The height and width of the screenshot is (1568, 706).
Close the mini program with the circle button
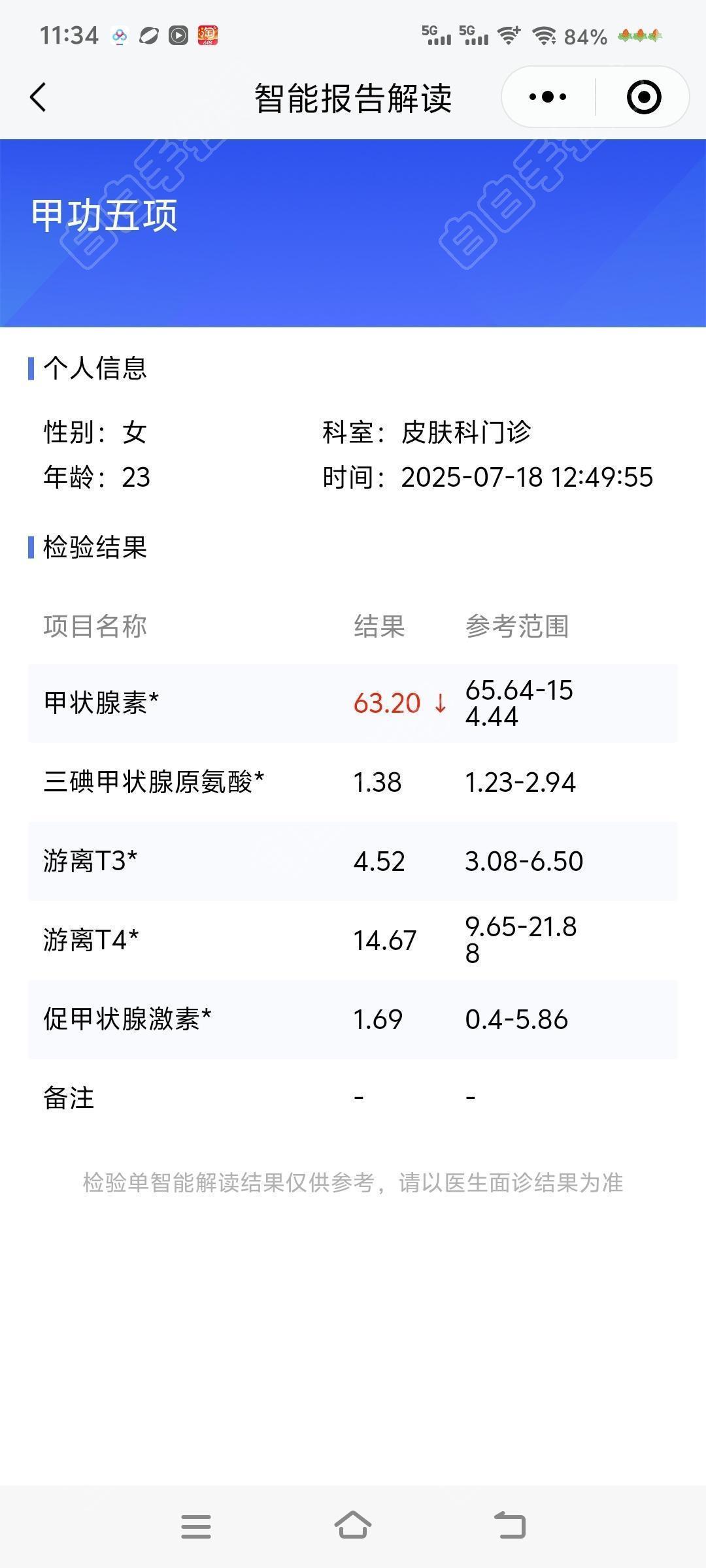click(x=644, y=97)
